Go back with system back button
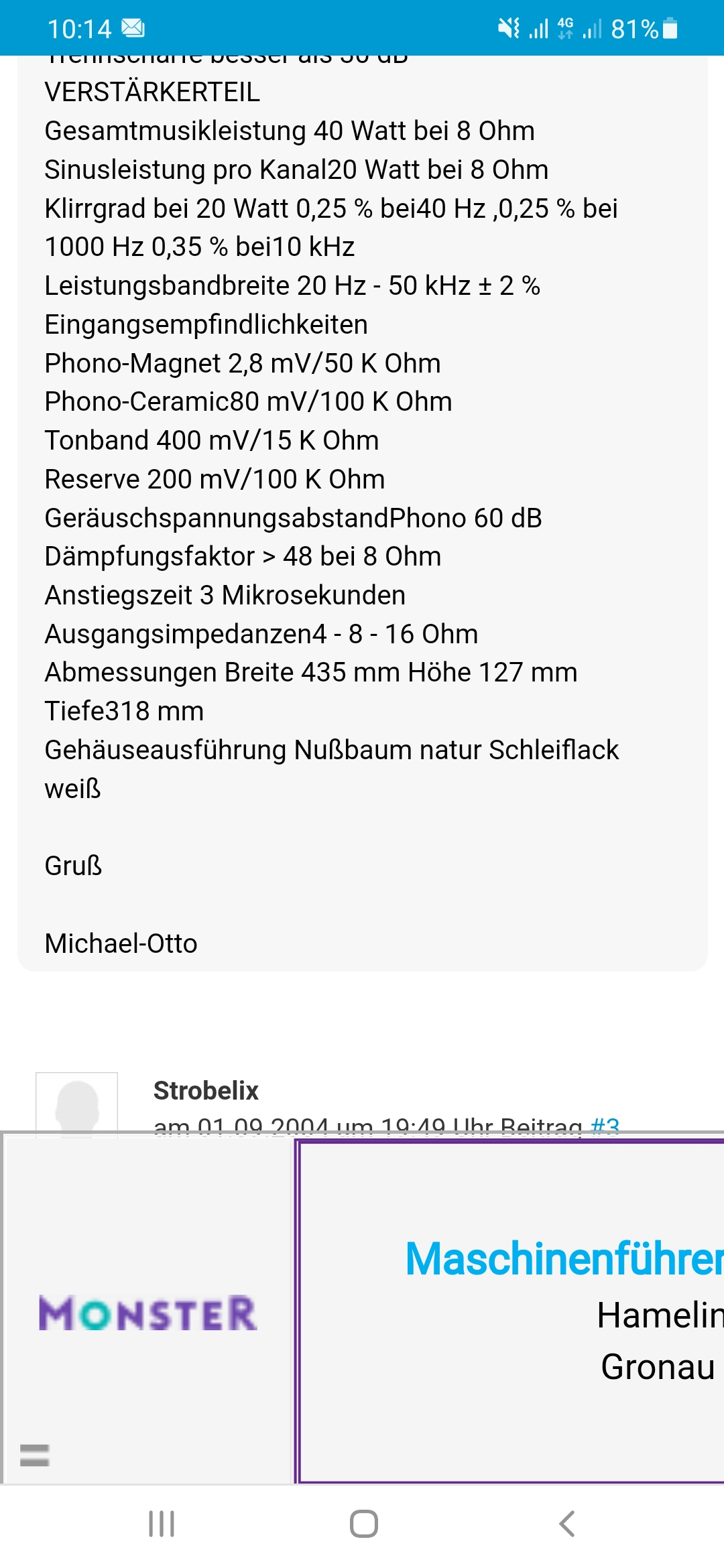Image resolution: width=724 pixels, height=1568 pixels. [566, 1524]
